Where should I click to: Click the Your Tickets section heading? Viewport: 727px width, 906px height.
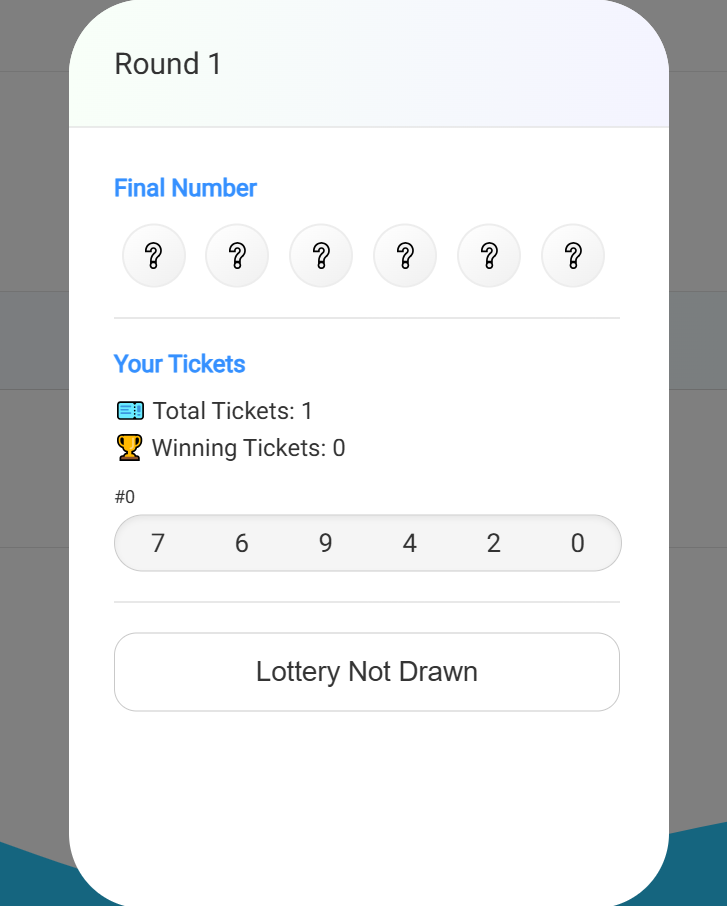[x=179, y=364]
